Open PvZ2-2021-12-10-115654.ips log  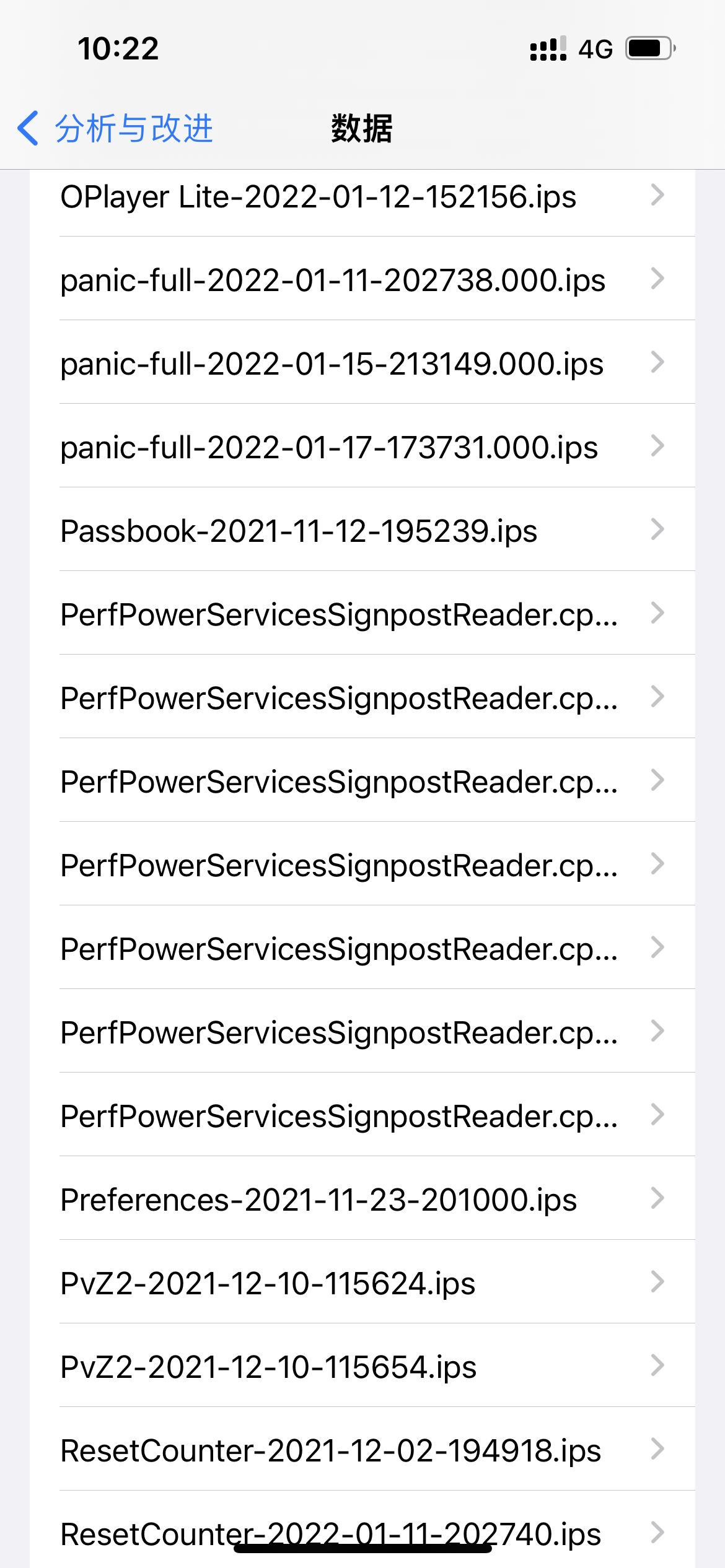point(362,1367)
